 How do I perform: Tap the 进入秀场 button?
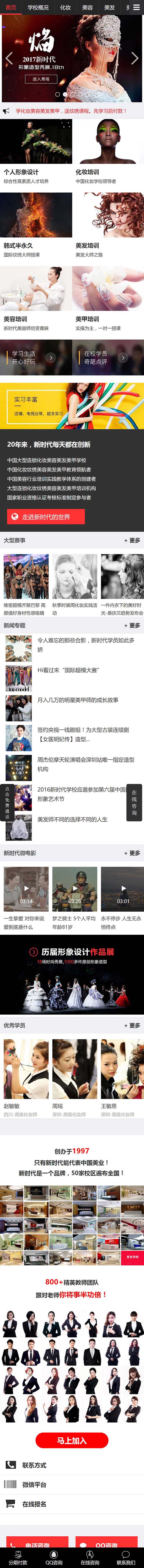coord(41,79)
